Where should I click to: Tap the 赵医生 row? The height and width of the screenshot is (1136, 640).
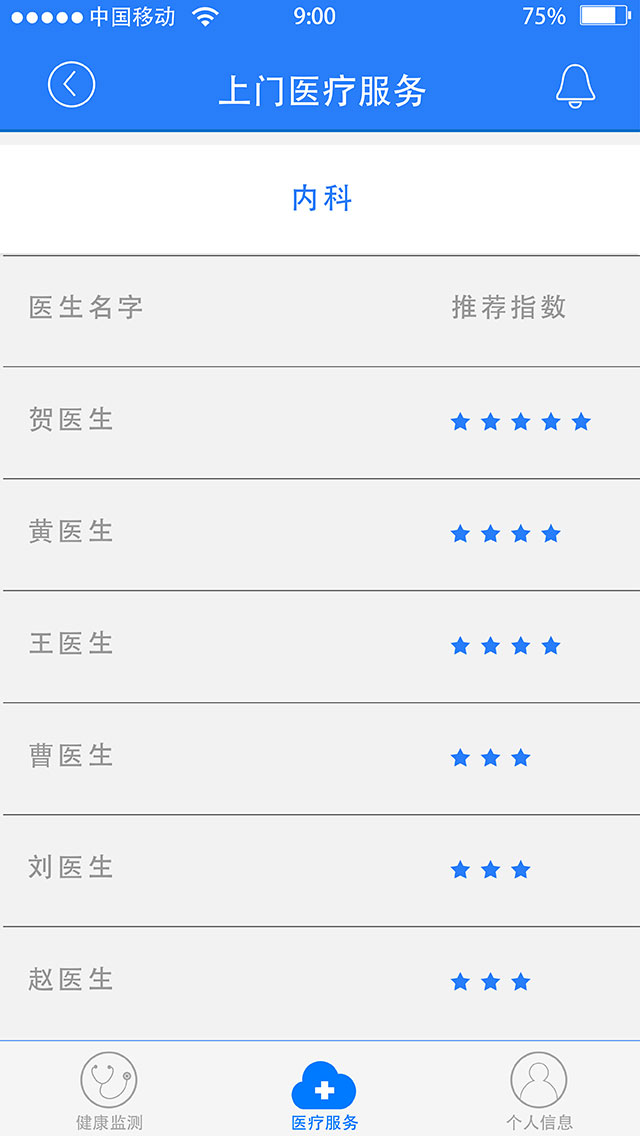(320, 983)
